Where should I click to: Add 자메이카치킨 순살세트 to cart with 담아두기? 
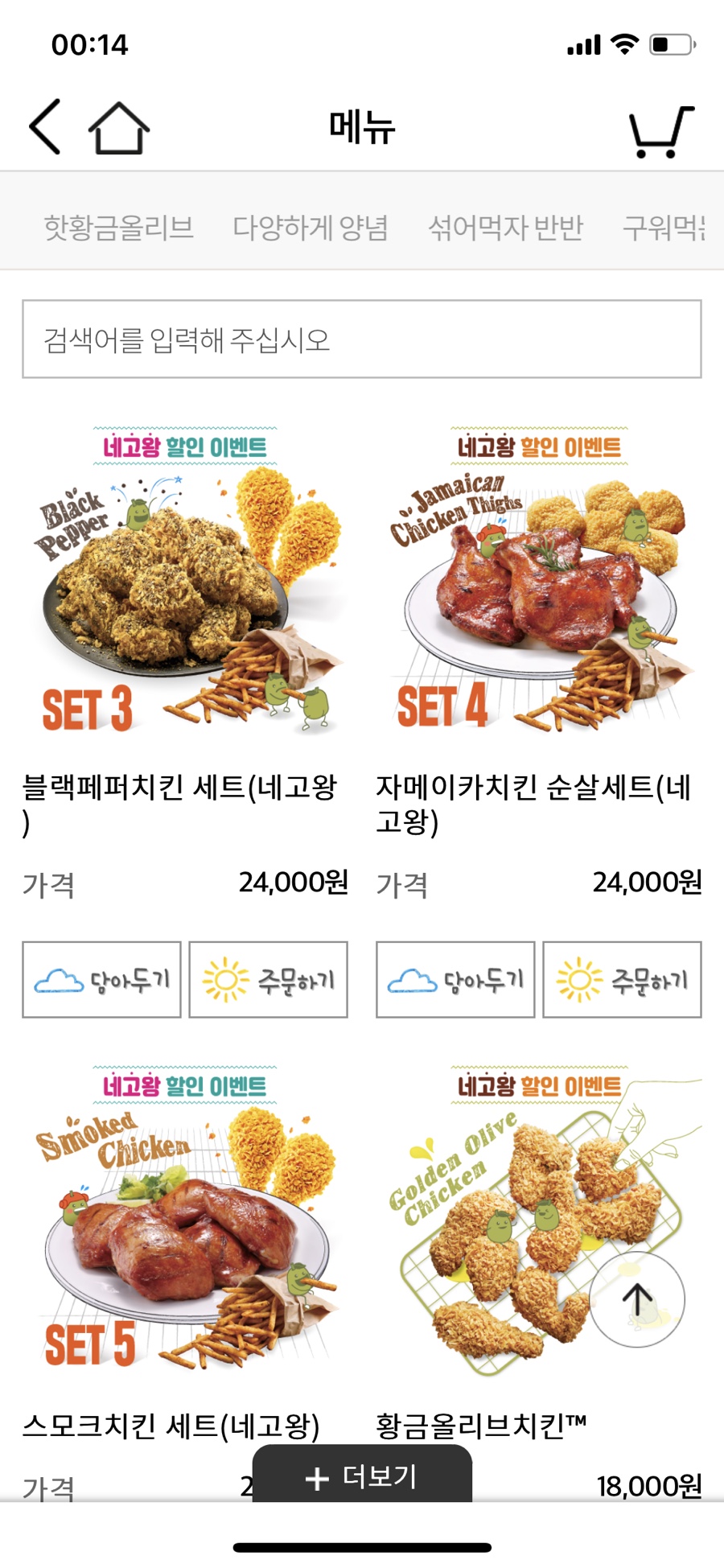click(x=455, y=980)
